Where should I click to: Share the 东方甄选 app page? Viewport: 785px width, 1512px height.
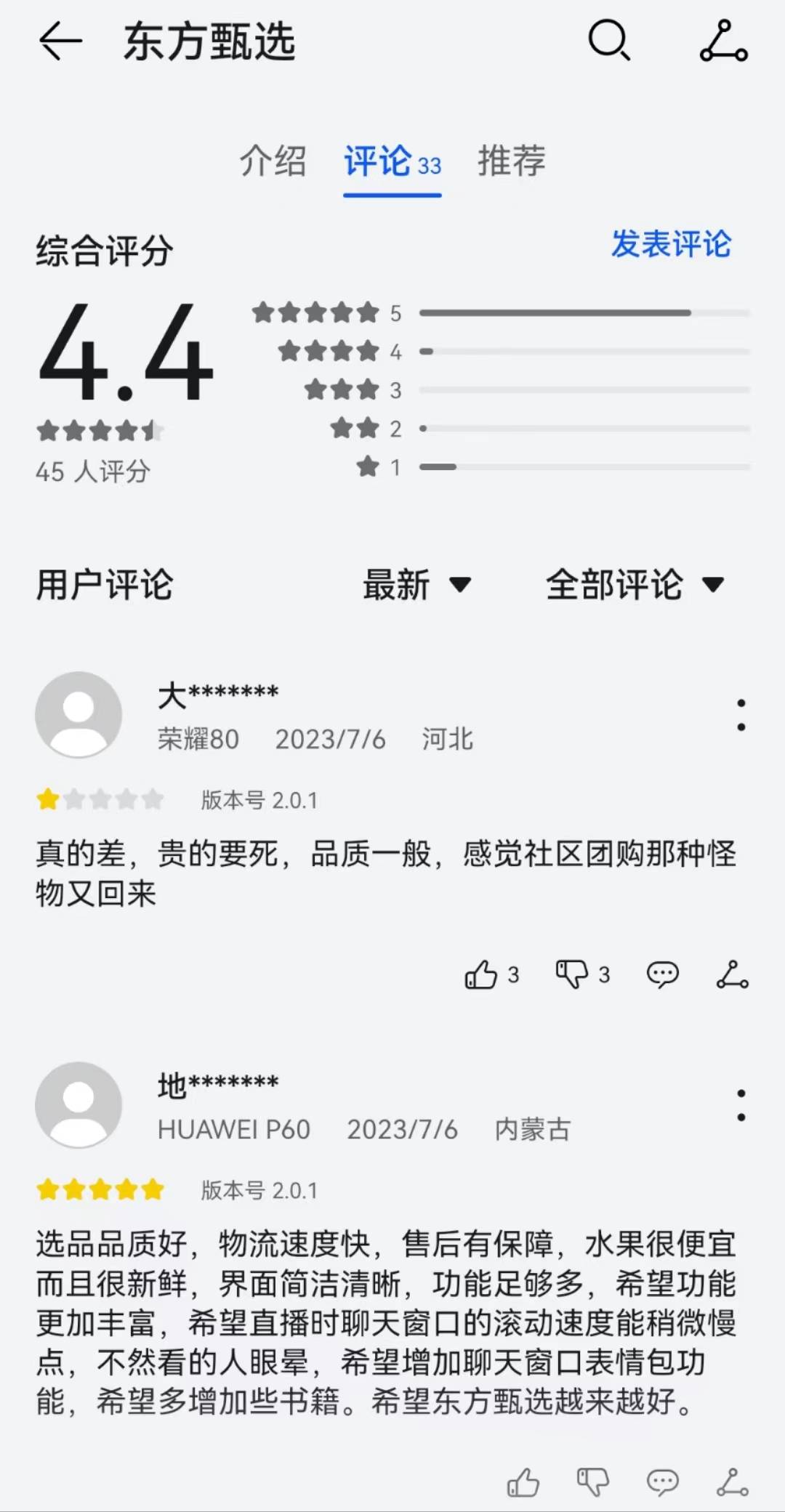click(x=724, y=41)
